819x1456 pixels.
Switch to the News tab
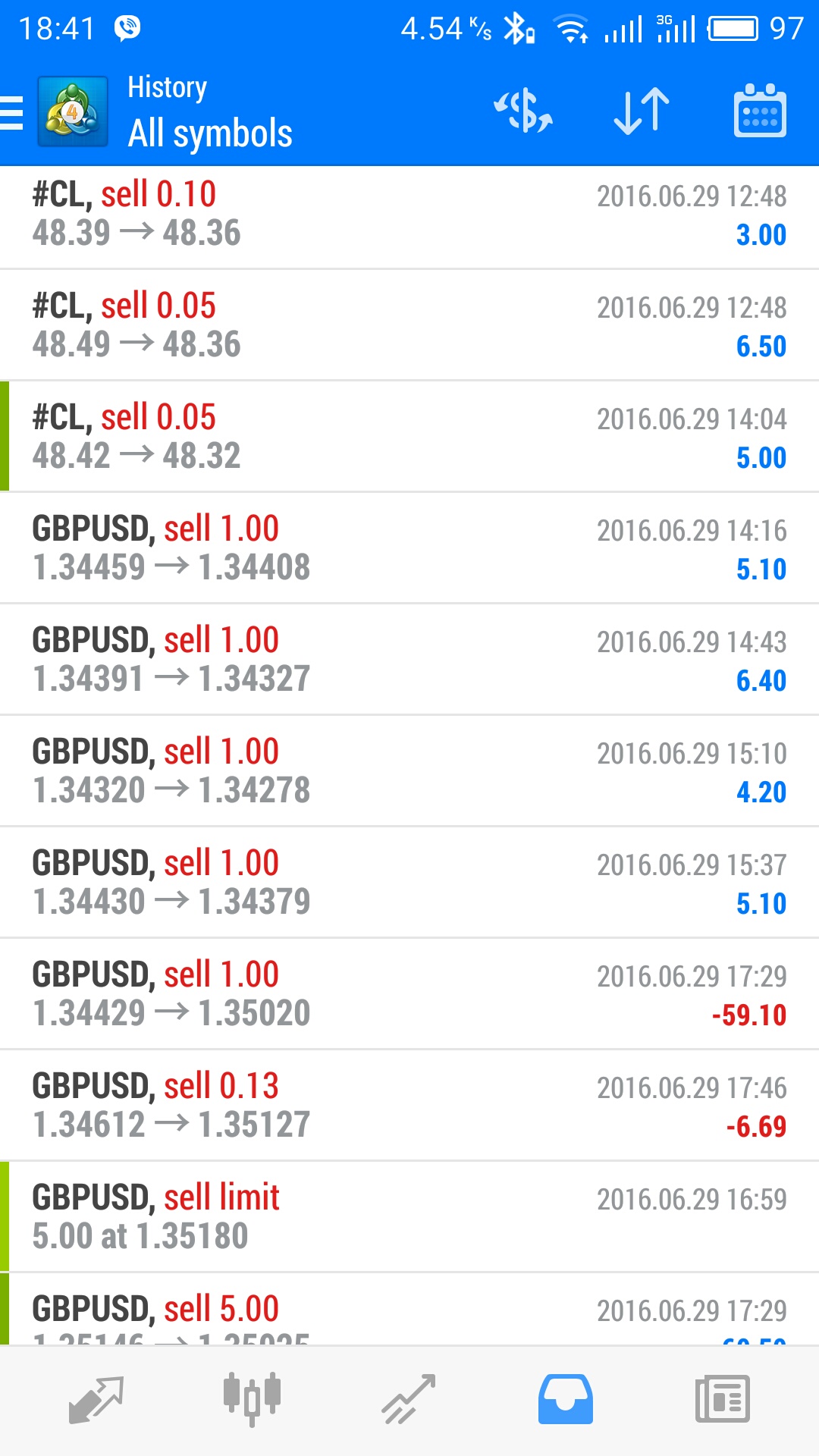pyautogui.click(x=723, y=1400)
